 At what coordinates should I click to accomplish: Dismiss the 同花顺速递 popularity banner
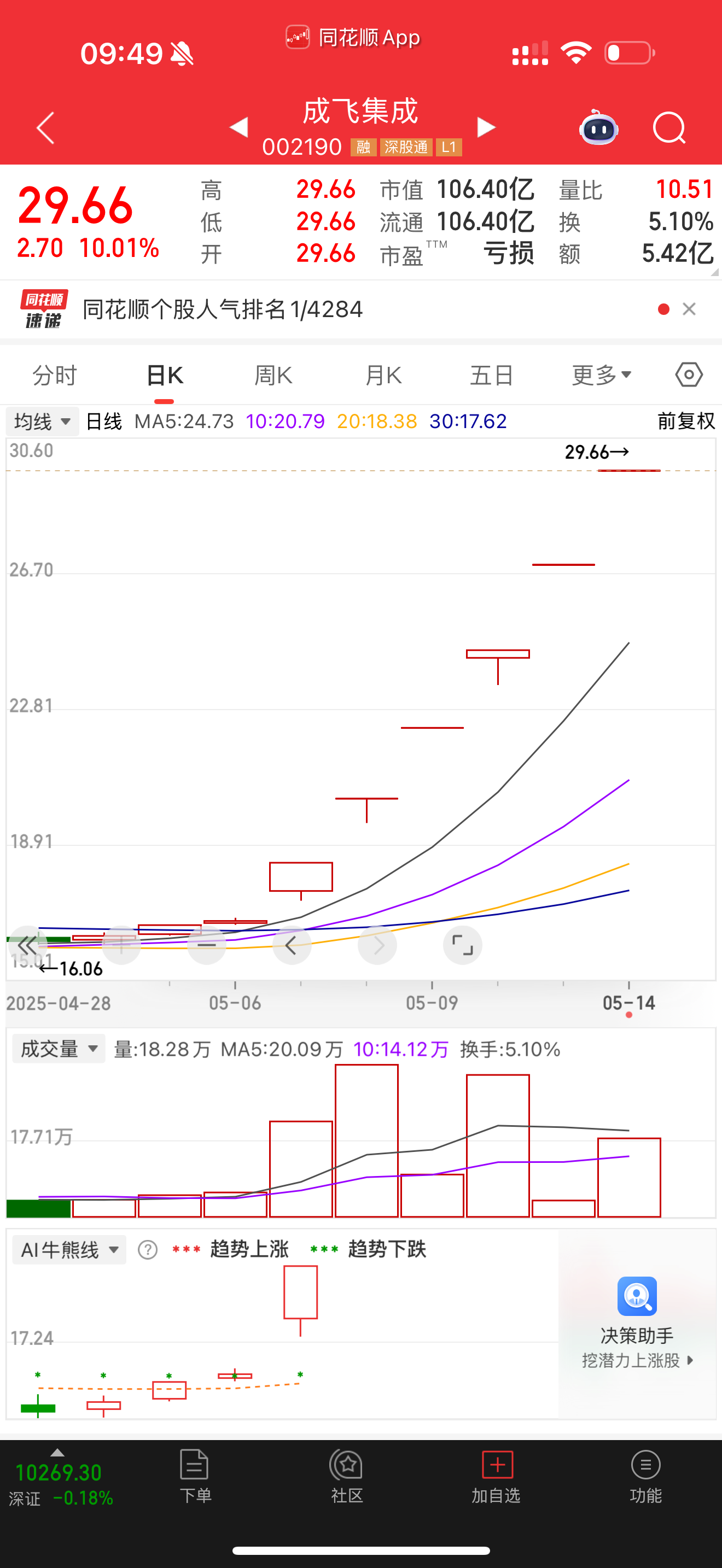click(x=689, y=309)
